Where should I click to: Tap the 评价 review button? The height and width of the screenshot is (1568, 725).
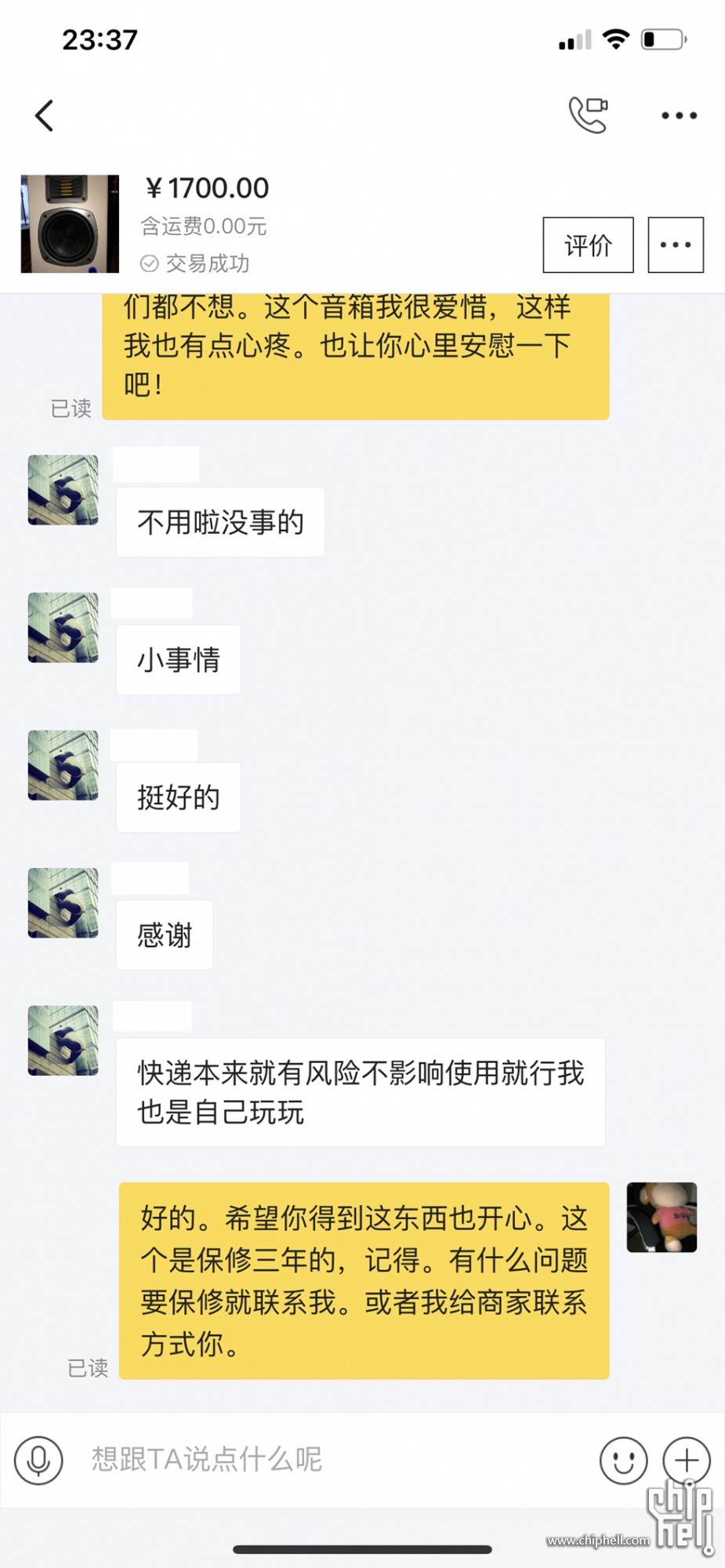coord(588,245)
